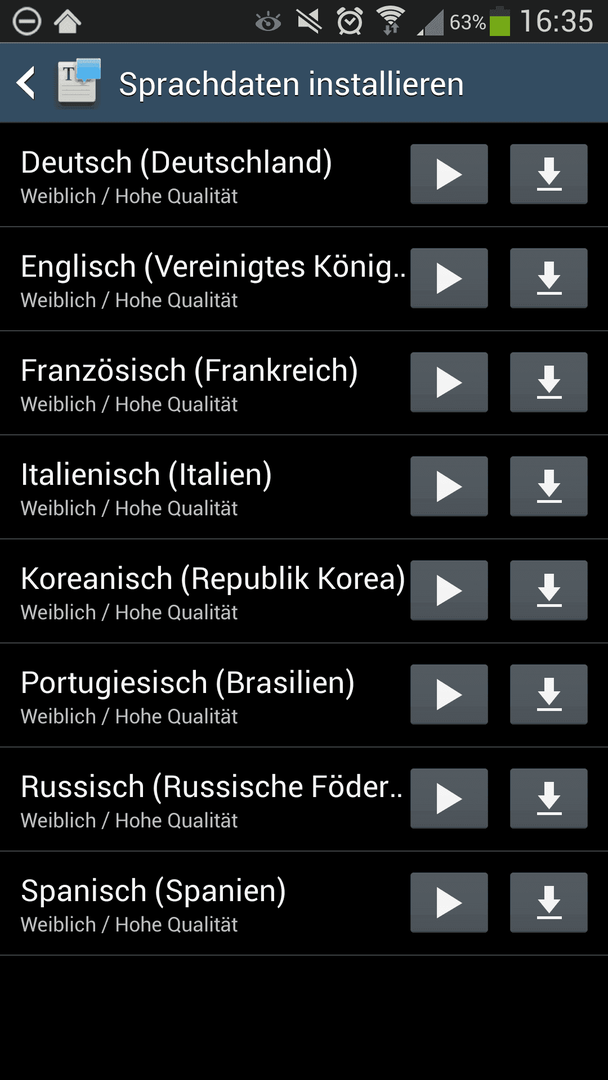This screenshot has width=608, height=1080.
Task: Download Spanisch (Spanien) voice data
Action: (549, 902)
